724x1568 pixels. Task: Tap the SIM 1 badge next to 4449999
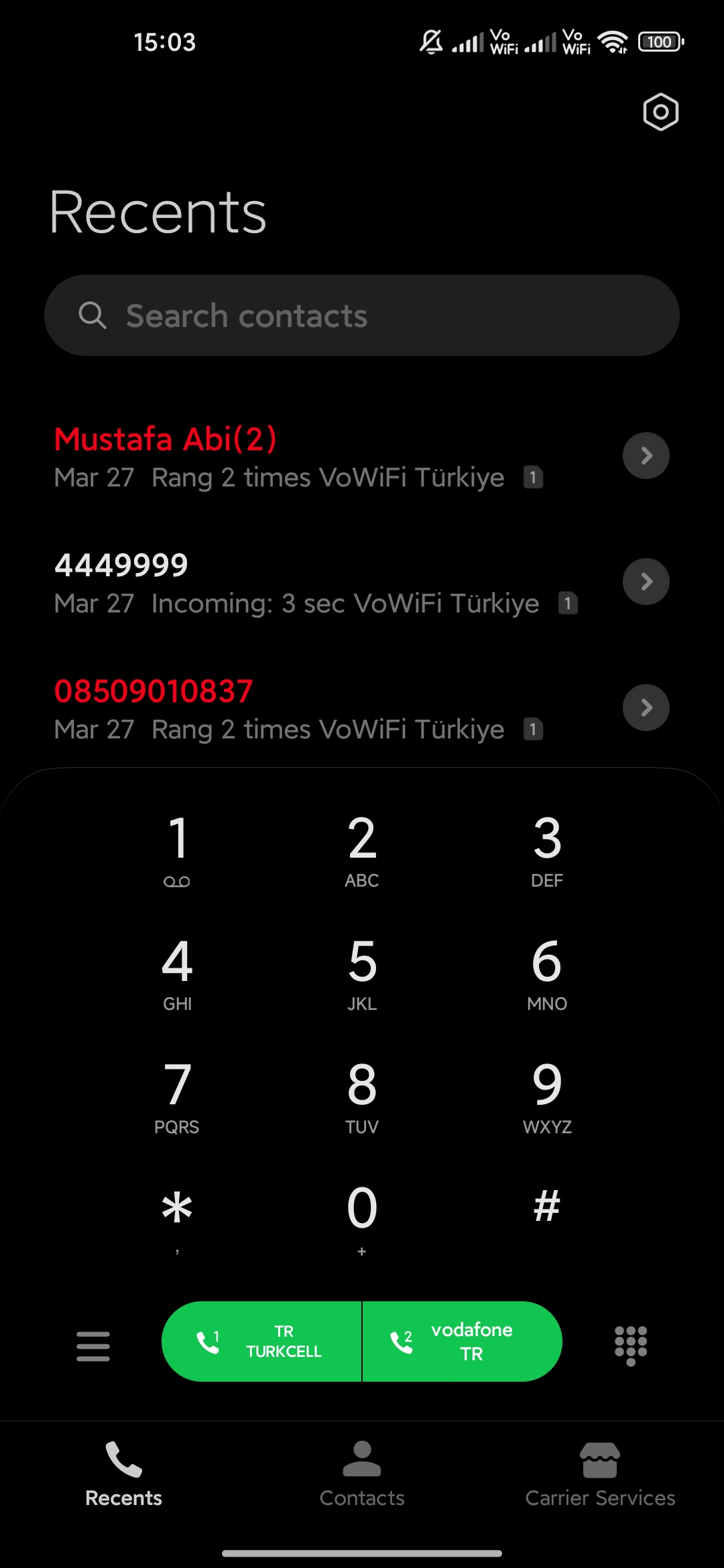[568, 603]
